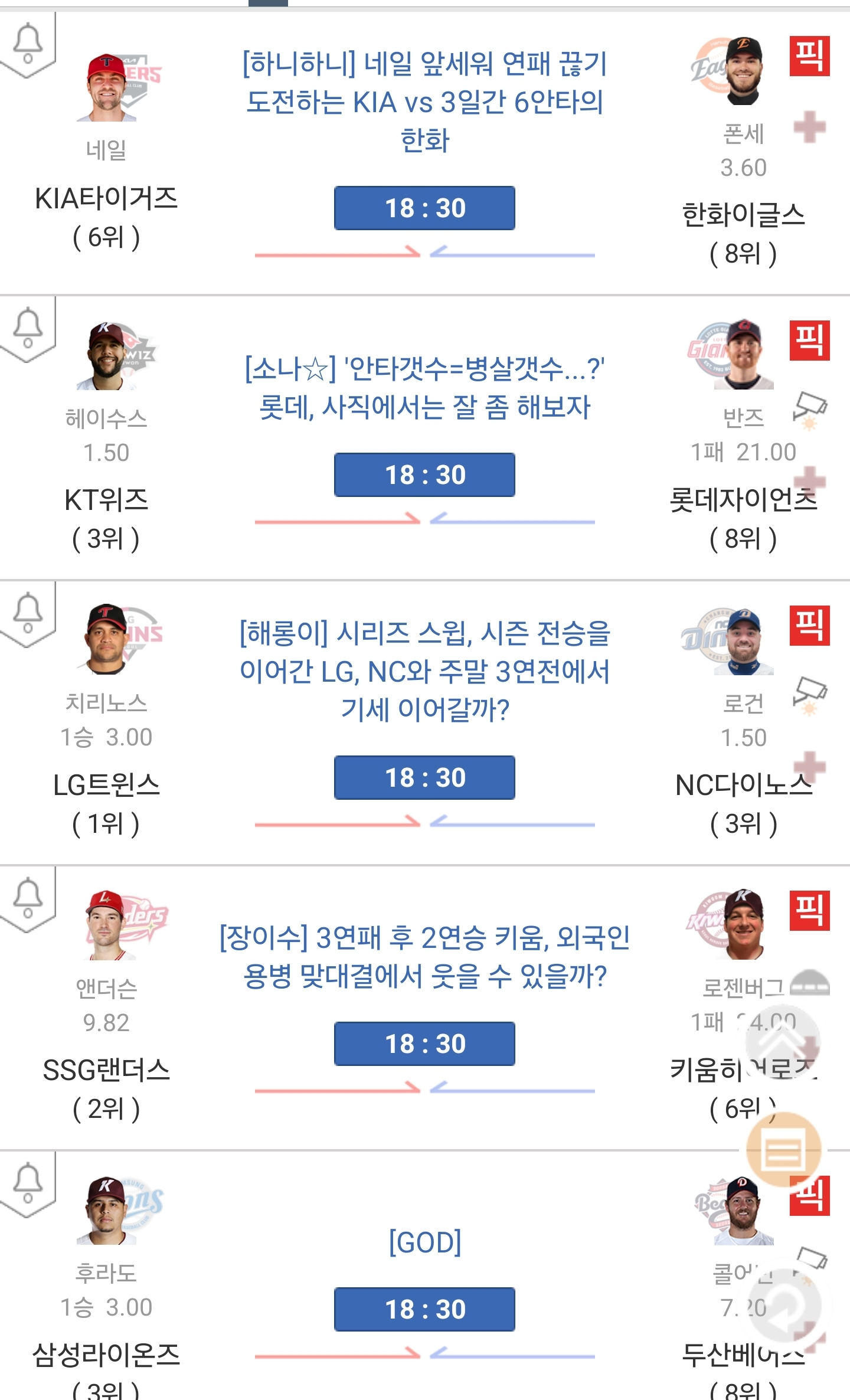Refresh using the floating circular arrow button
The width and height of the screenshot is (850, 1400).
pos(783,1306)
